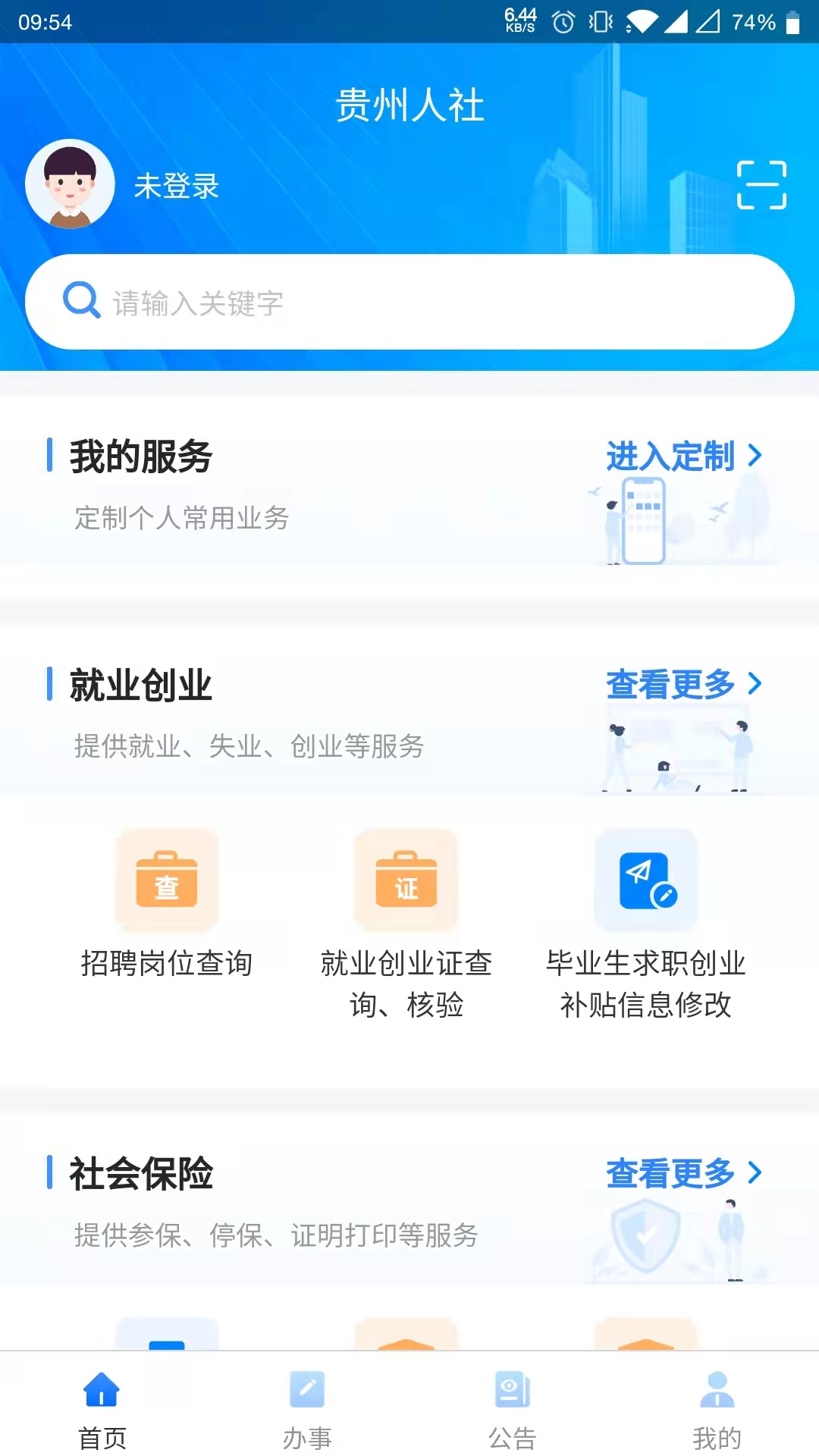Open the QR scan icon
The width and height of the screenshot is (819, 1456).
[x=761, y=185]
